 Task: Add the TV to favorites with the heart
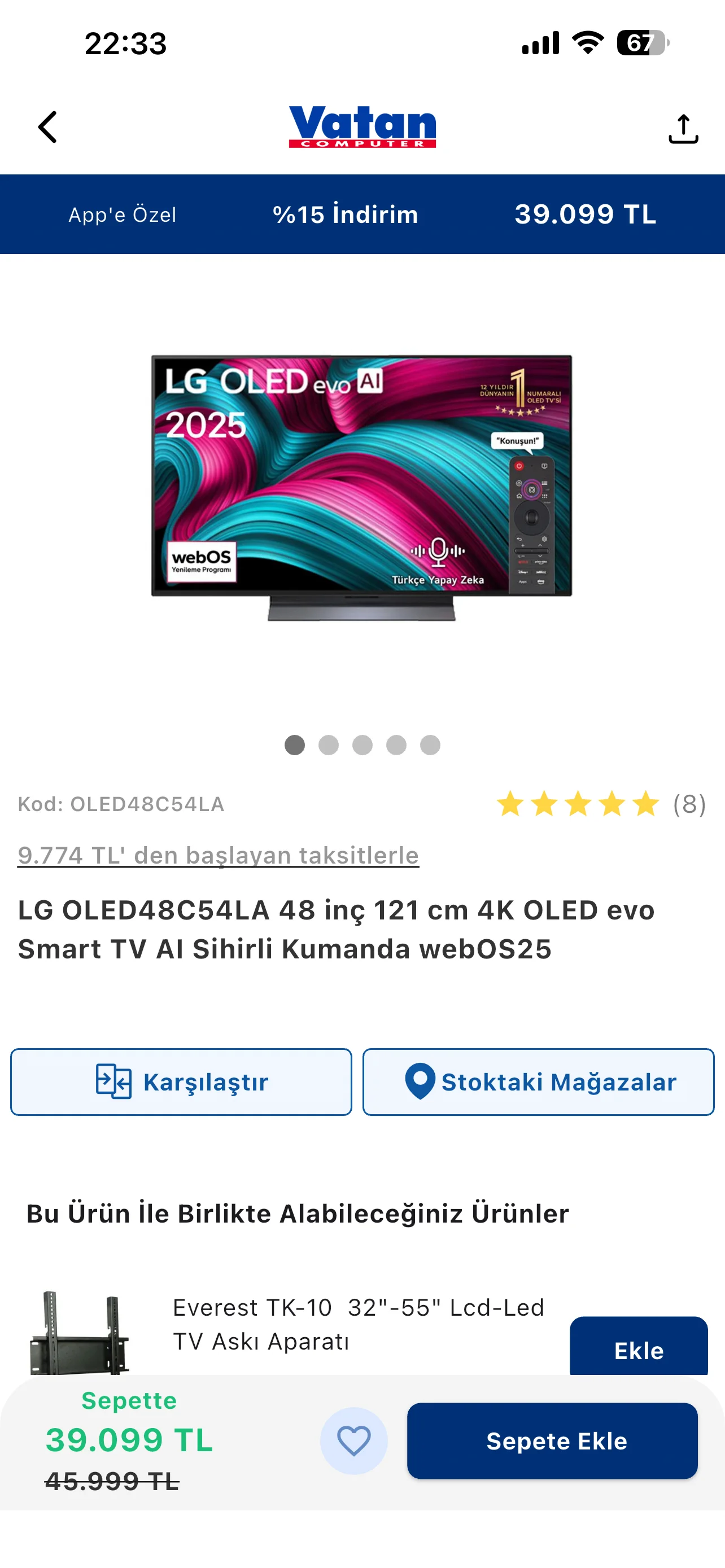tap(353, 1441)
